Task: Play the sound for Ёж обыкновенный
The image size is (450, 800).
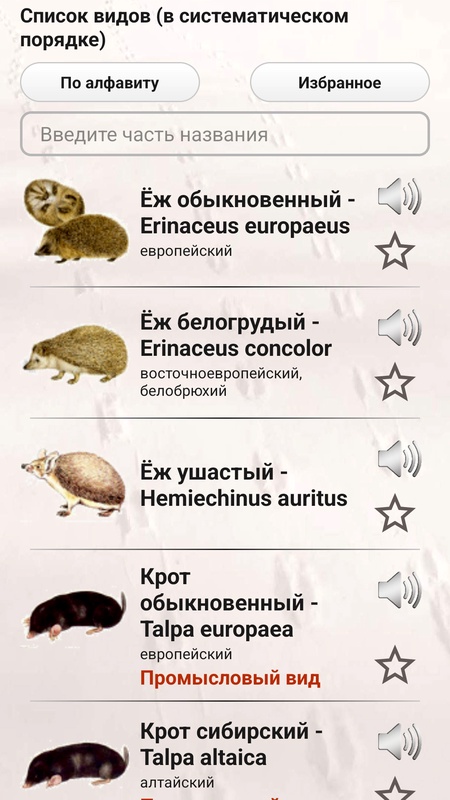Action: [x=399, y=196]
